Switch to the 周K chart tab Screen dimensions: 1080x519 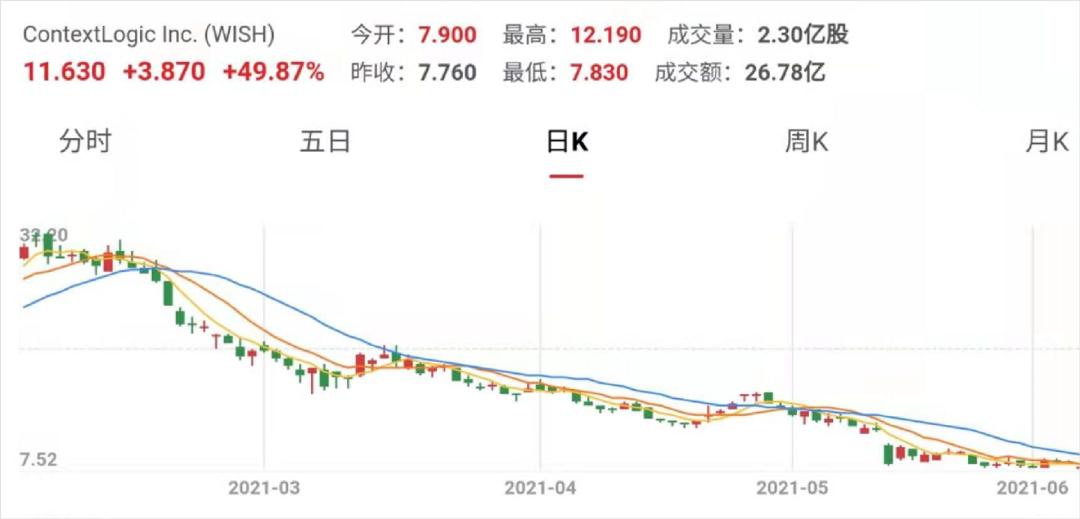click(807, 142)
